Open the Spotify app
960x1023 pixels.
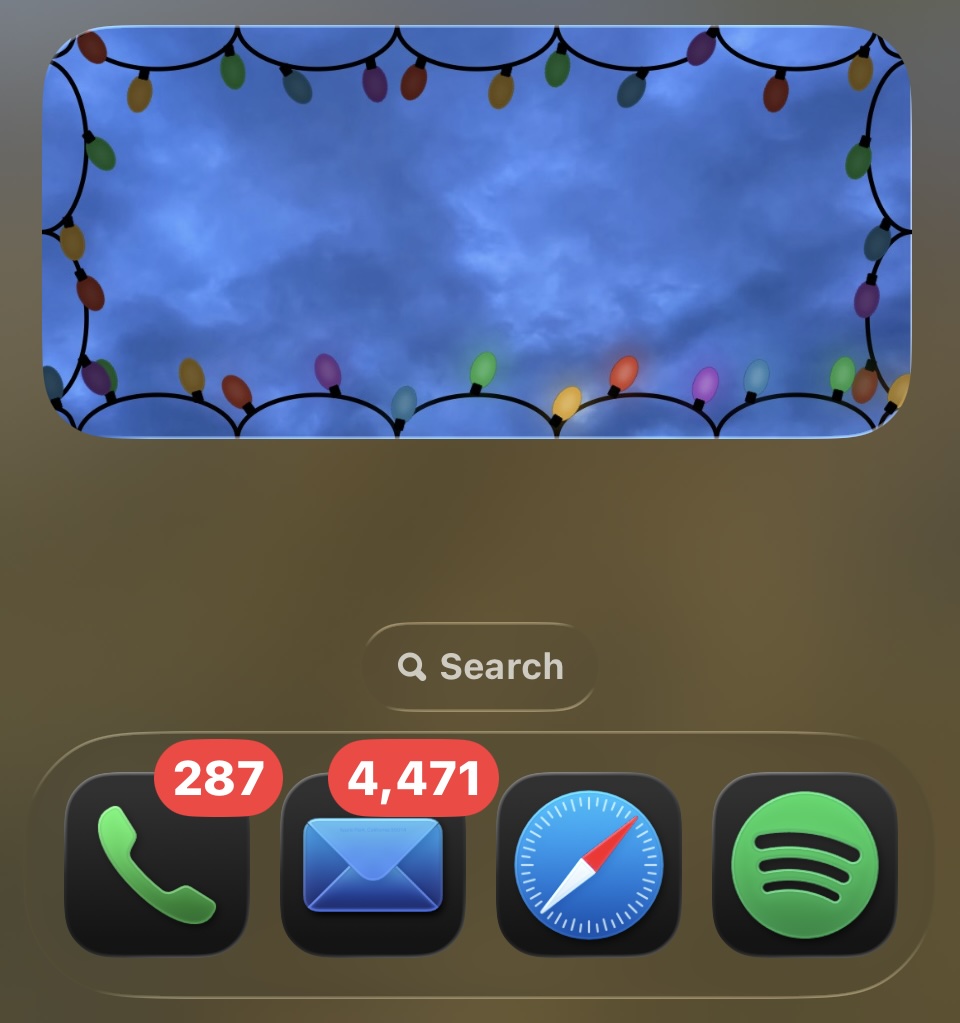click(x=804, y=865)
